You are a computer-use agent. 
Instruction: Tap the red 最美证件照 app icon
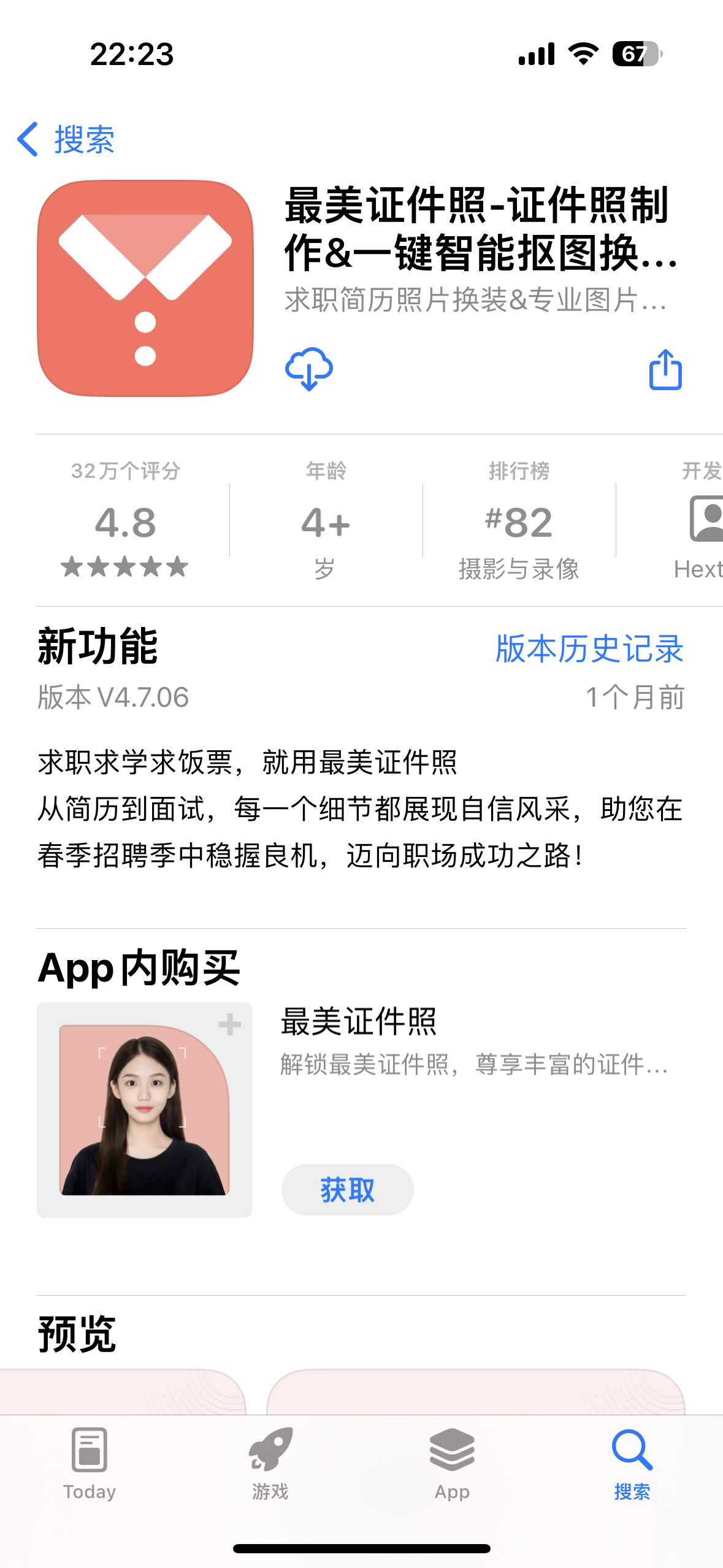145,288
